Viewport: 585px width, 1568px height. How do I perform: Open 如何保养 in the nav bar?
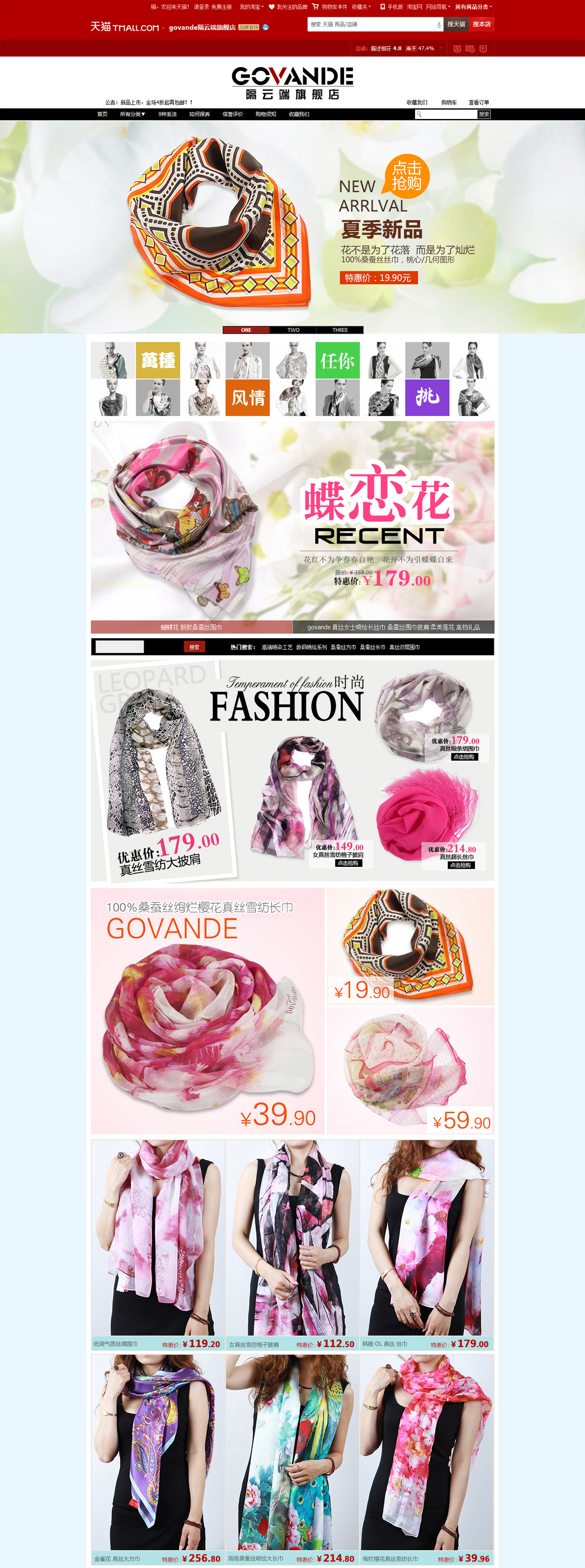tap(199, 114)
